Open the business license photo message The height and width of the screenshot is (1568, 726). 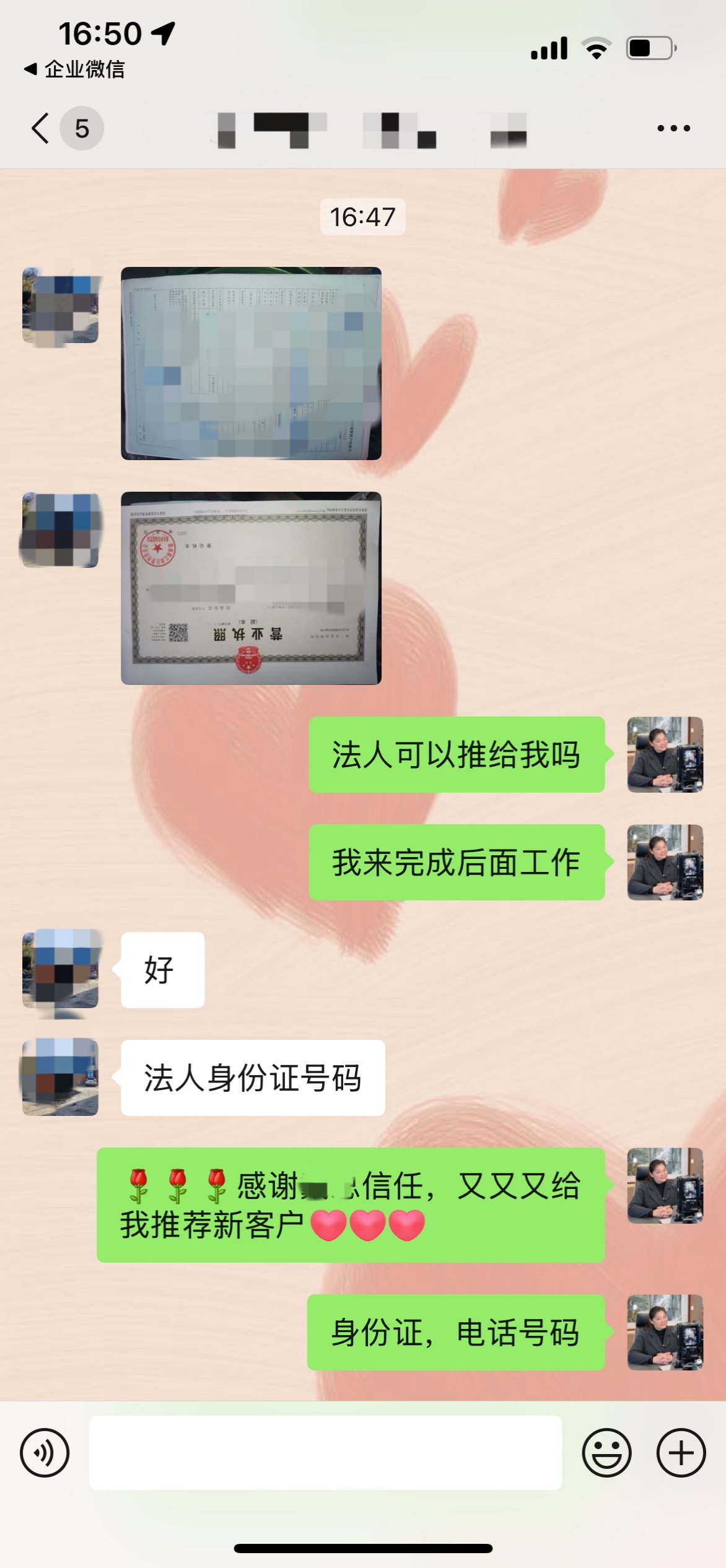[251, 588]
